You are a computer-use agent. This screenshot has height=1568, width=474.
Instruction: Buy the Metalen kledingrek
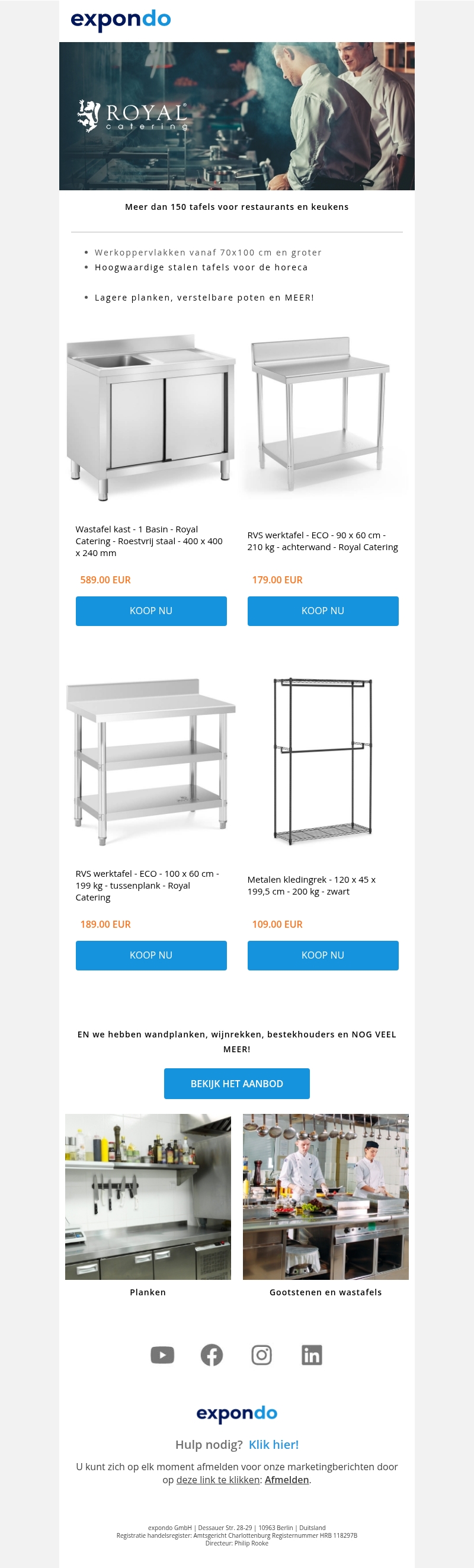[322, 955]
